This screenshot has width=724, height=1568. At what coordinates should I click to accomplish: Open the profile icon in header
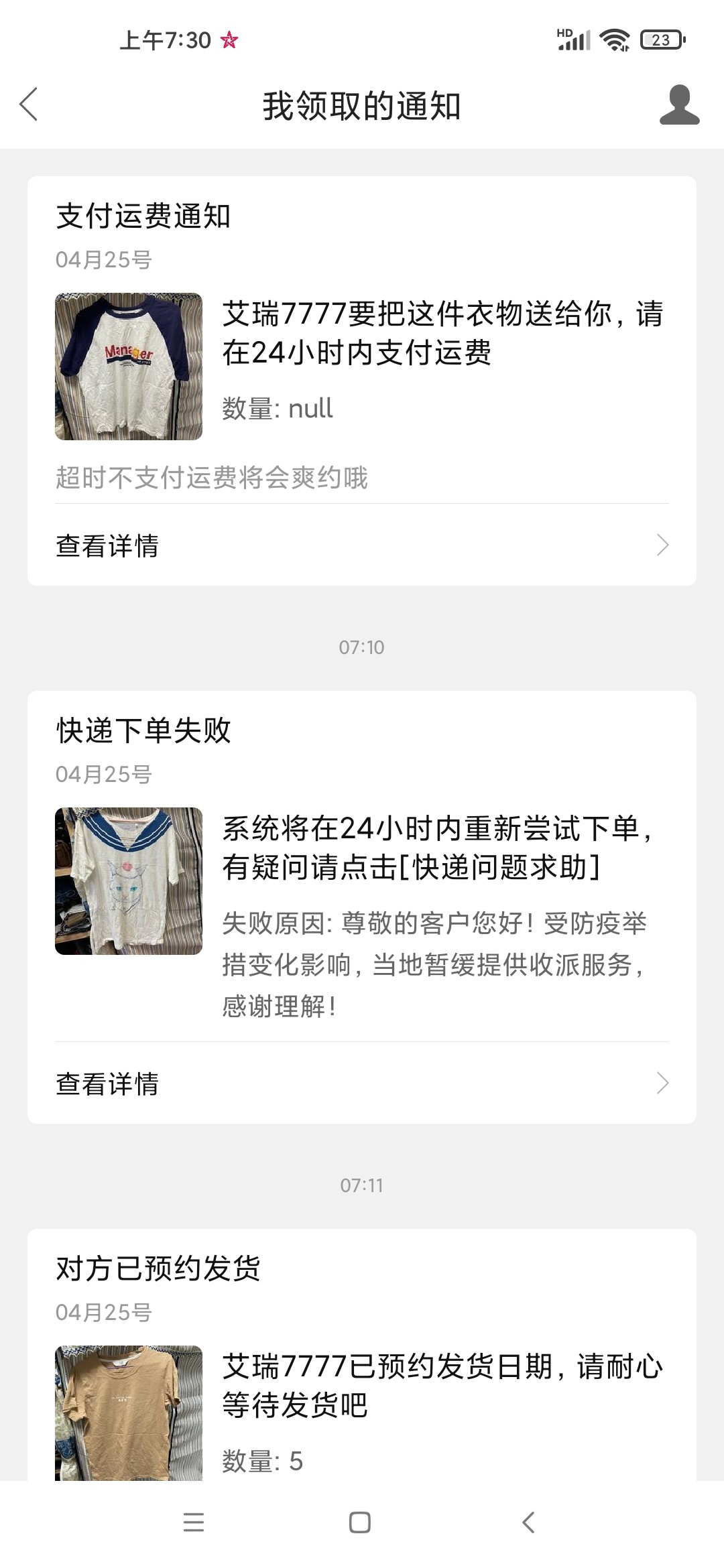[x=679, y=105]
